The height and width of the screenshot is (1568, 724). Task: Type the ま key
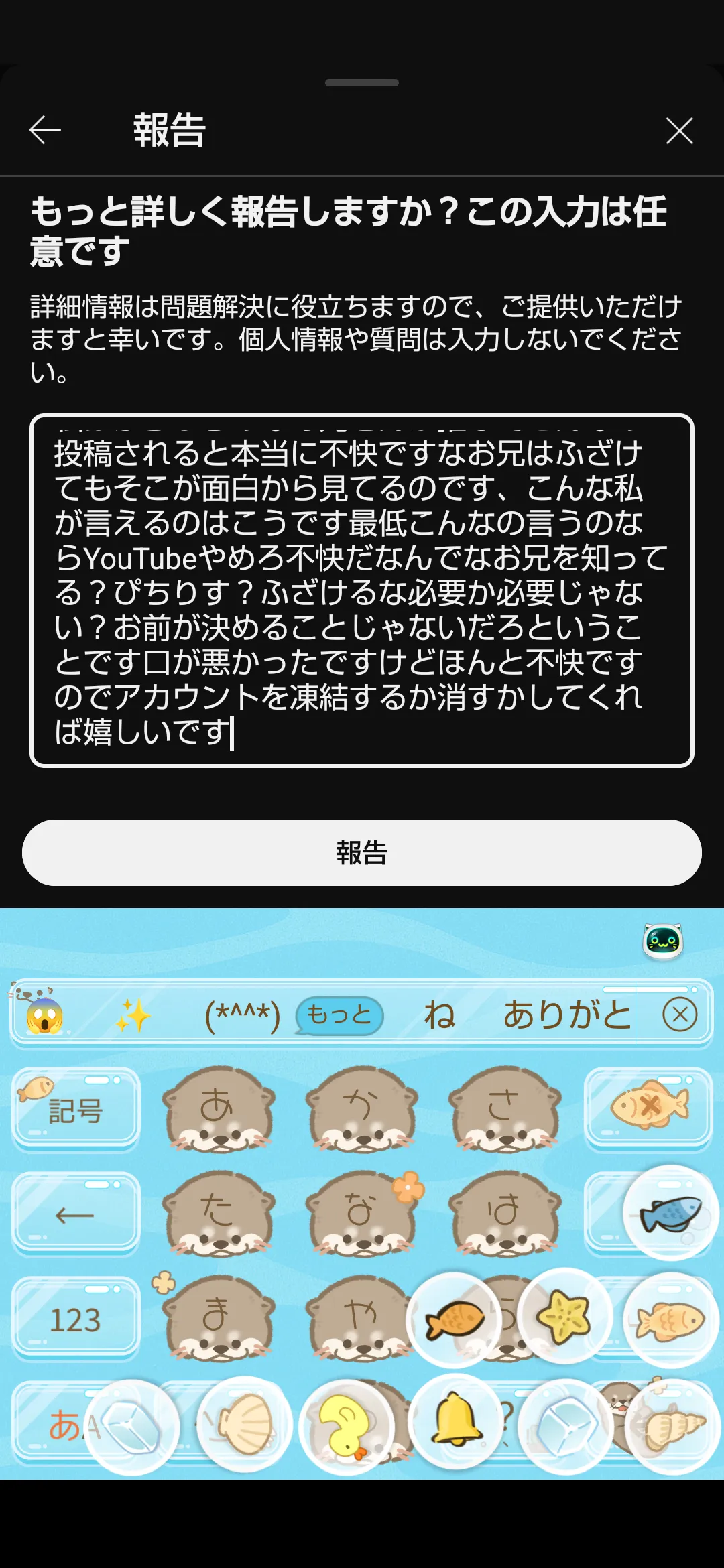pos(219,1318)
